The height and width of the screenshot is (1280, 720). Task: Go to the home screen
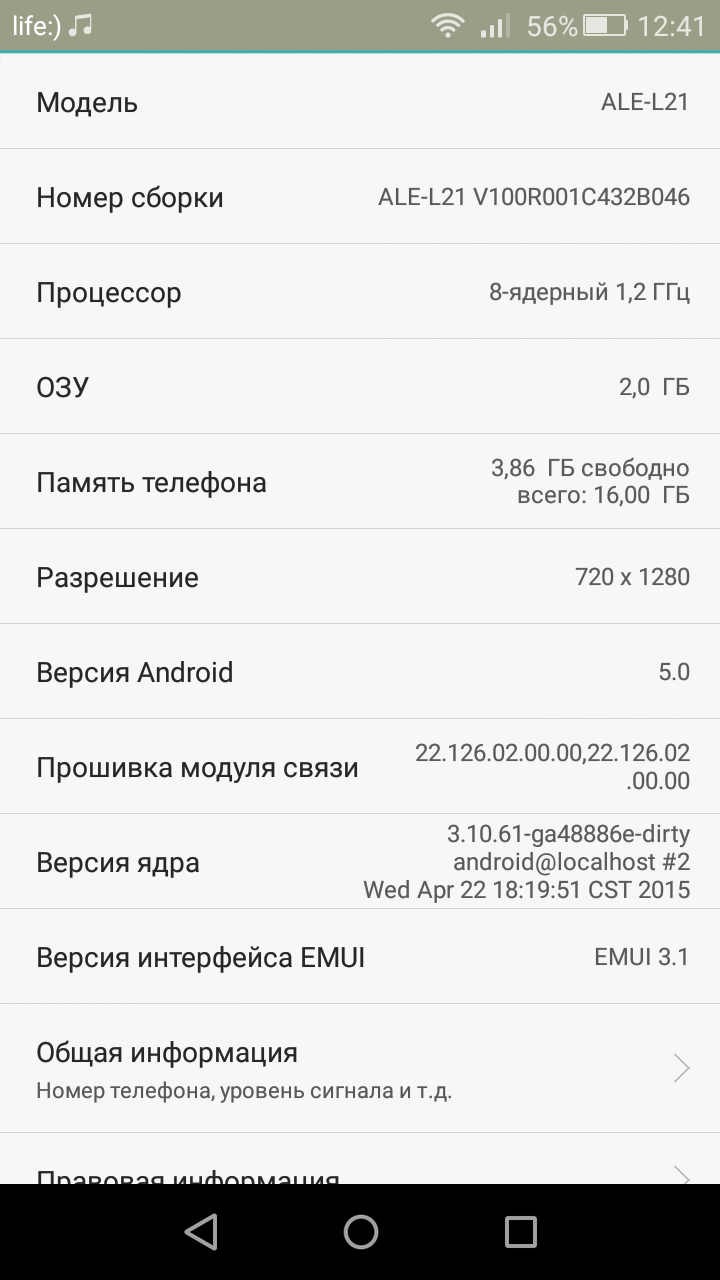tap(361, 1232)
